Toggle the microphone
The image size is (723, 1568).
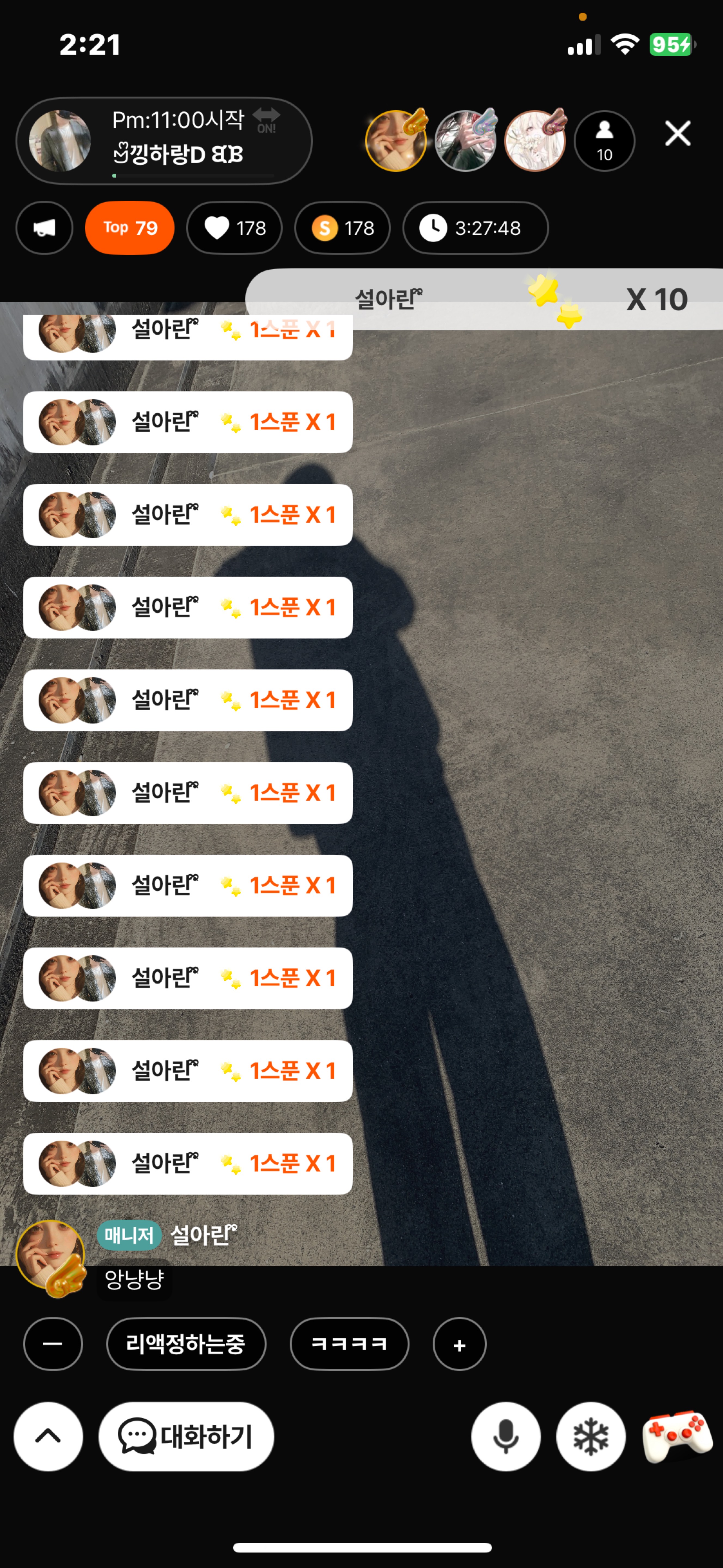pyautogui.click(x=505, y=1437)
